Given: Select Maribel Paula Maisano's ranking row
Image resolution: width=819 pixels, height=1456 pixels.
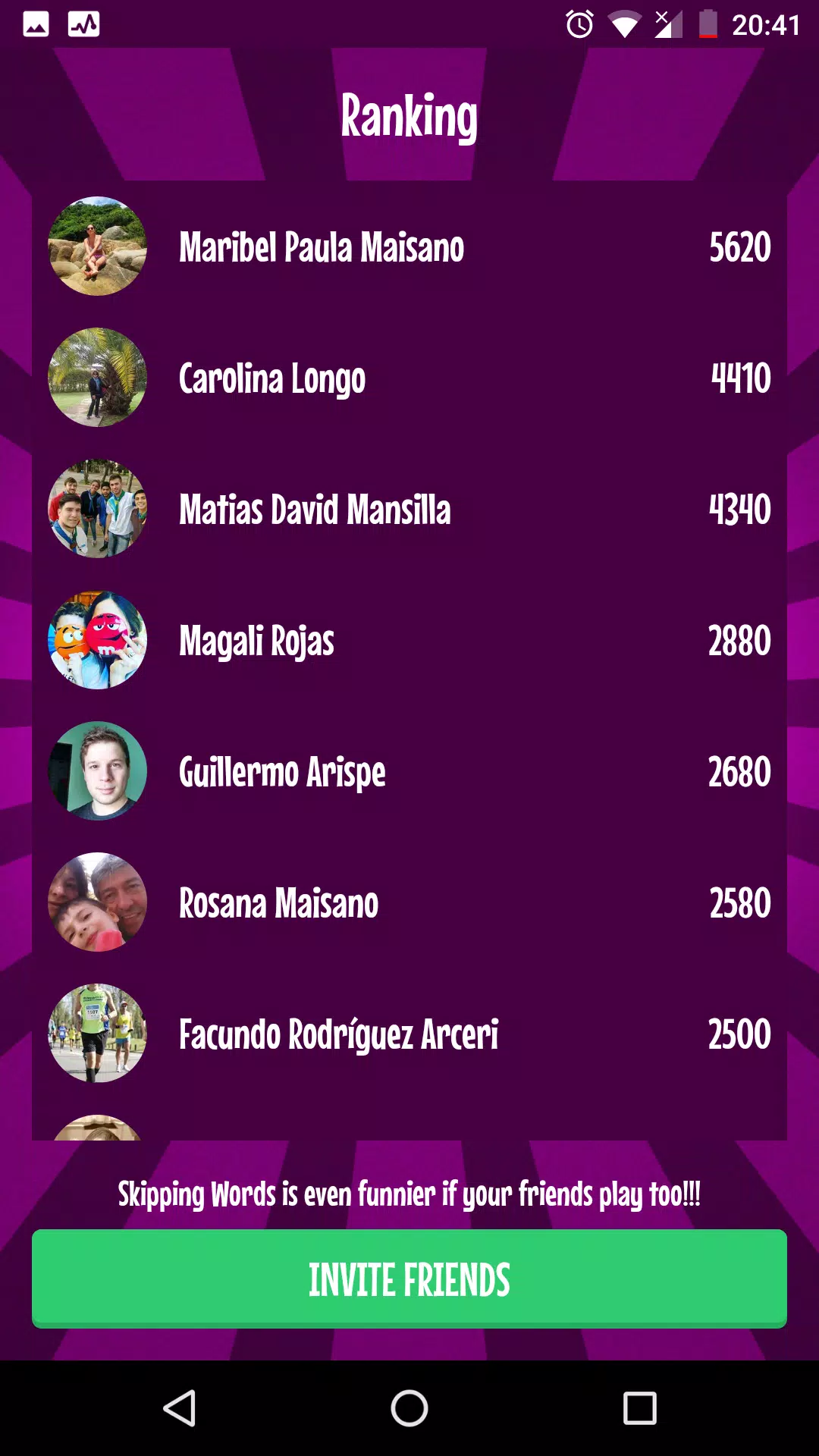Looking at the screenshot, I should pyautogui.click(x=409, y=247).
